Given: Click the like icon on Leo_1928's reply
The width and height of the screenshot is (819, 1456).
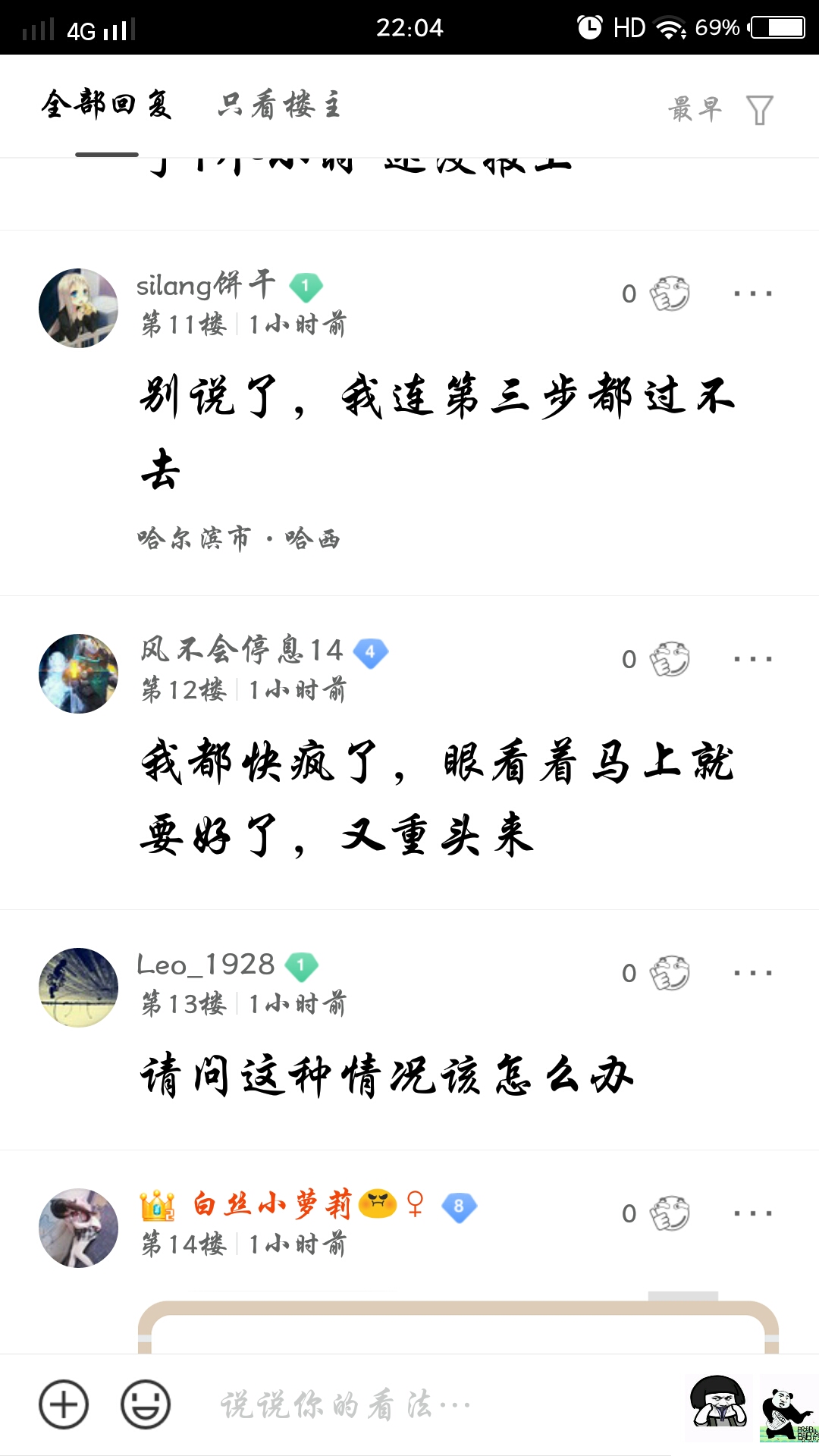Looking at the screenshot, I should pyautogui.click(x=669, y=973).
